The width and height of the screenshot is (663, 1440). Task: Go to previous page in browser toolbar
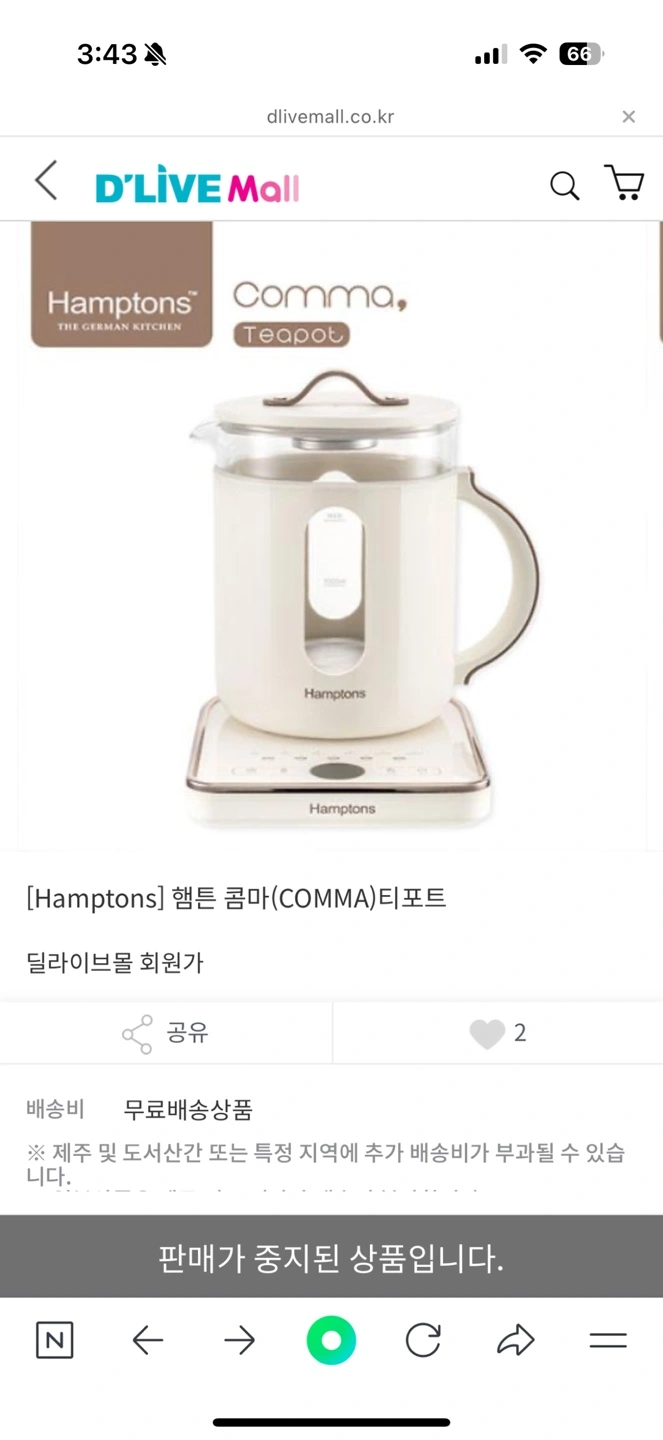point(148,1340)
